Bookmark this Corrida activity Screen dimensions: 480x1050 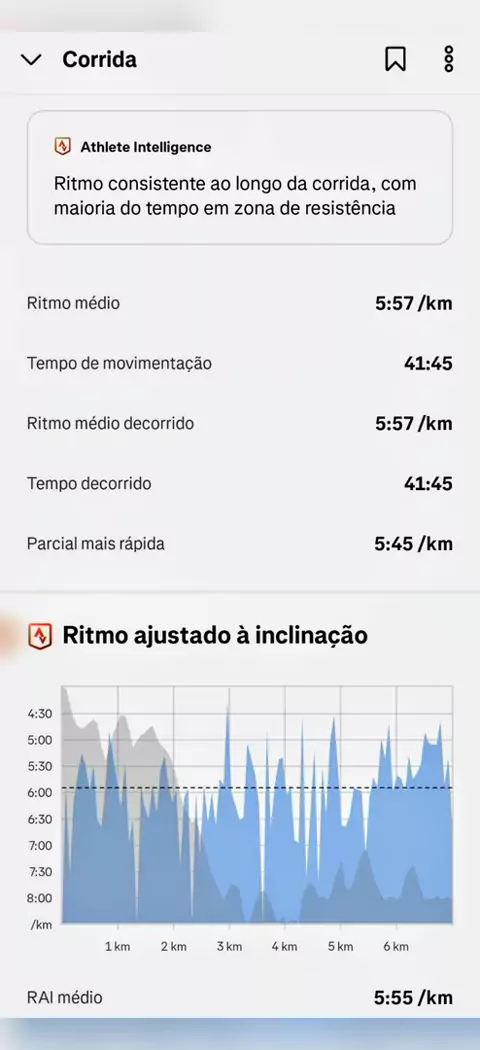(395, 60)
